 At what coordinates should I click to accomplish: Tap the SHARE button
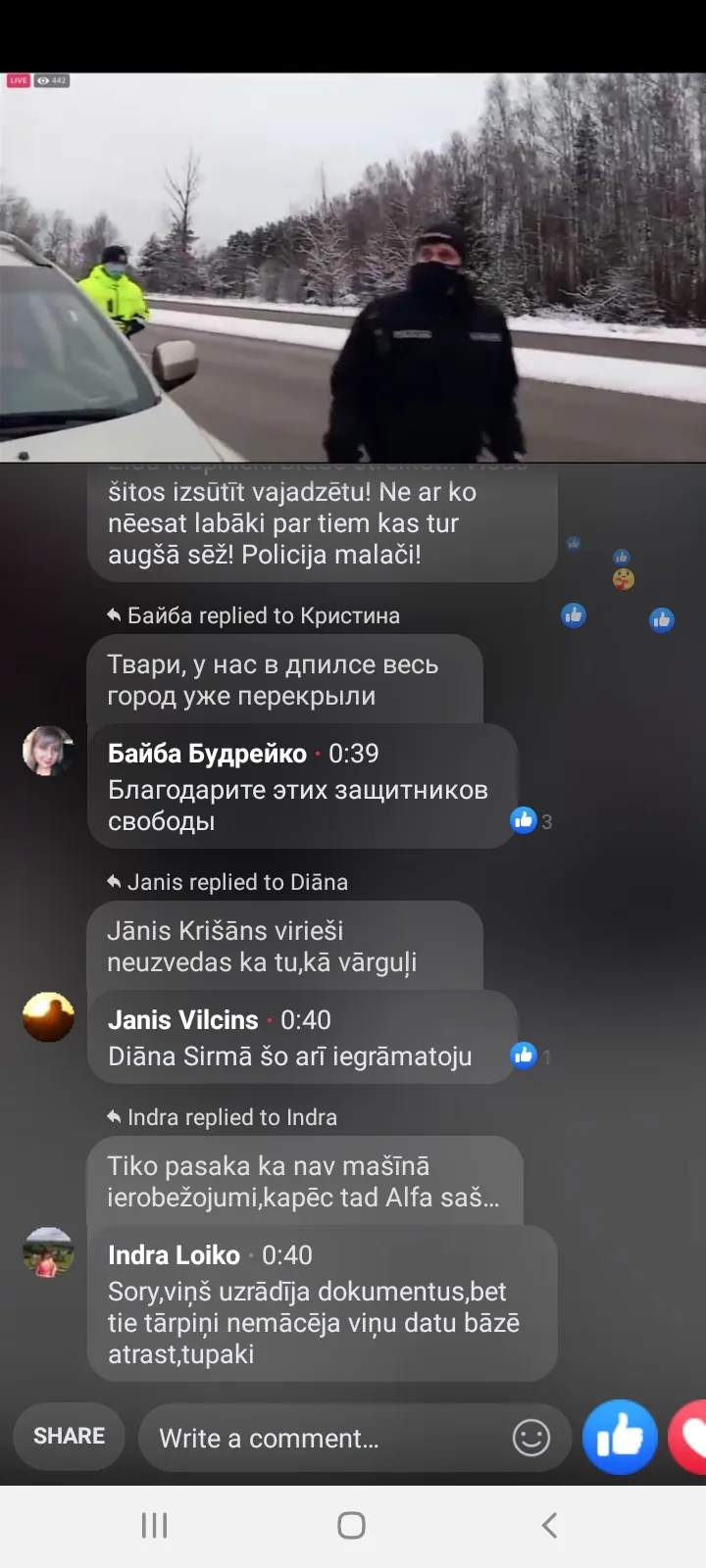[x=69, y=1437]
